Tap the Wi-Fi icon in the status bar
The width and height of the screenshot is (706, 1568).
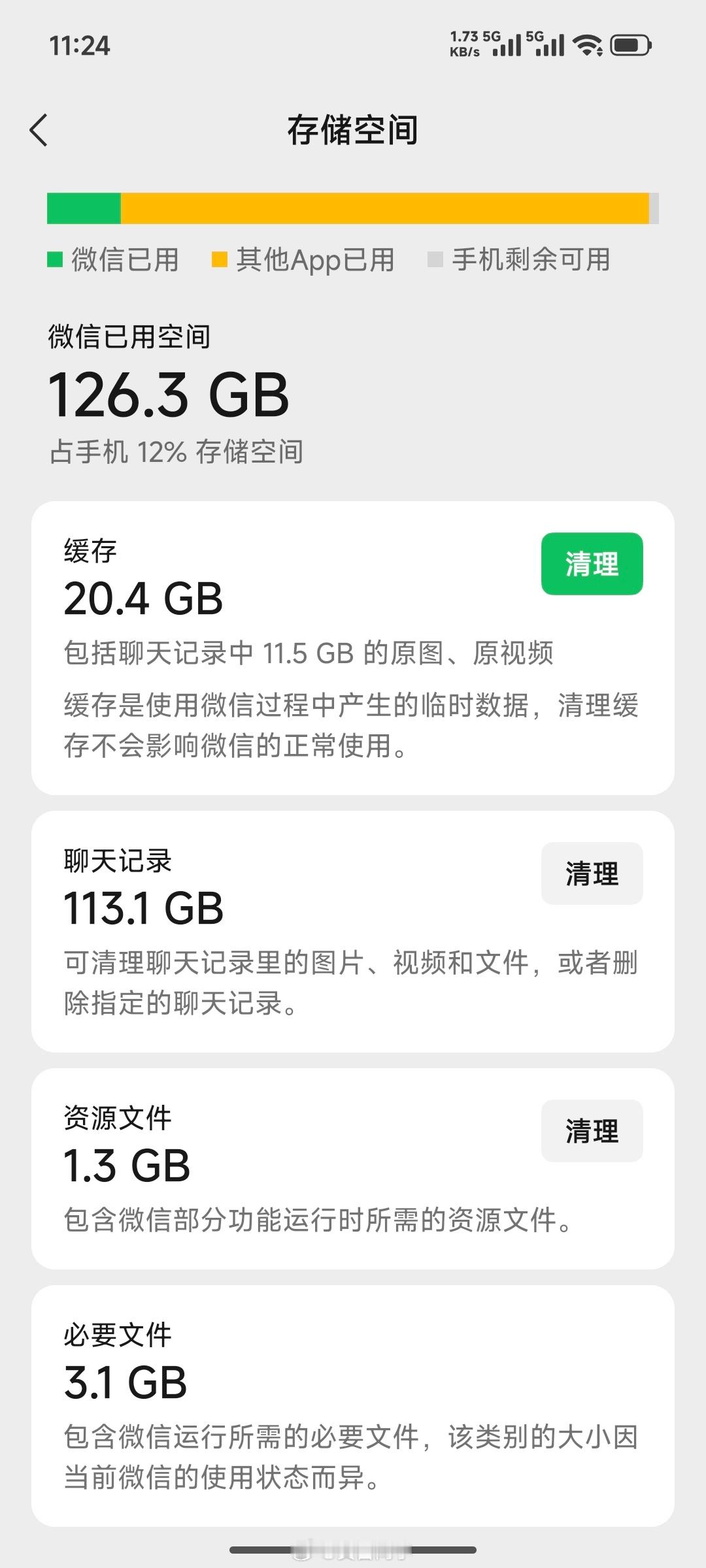point(587,44)
